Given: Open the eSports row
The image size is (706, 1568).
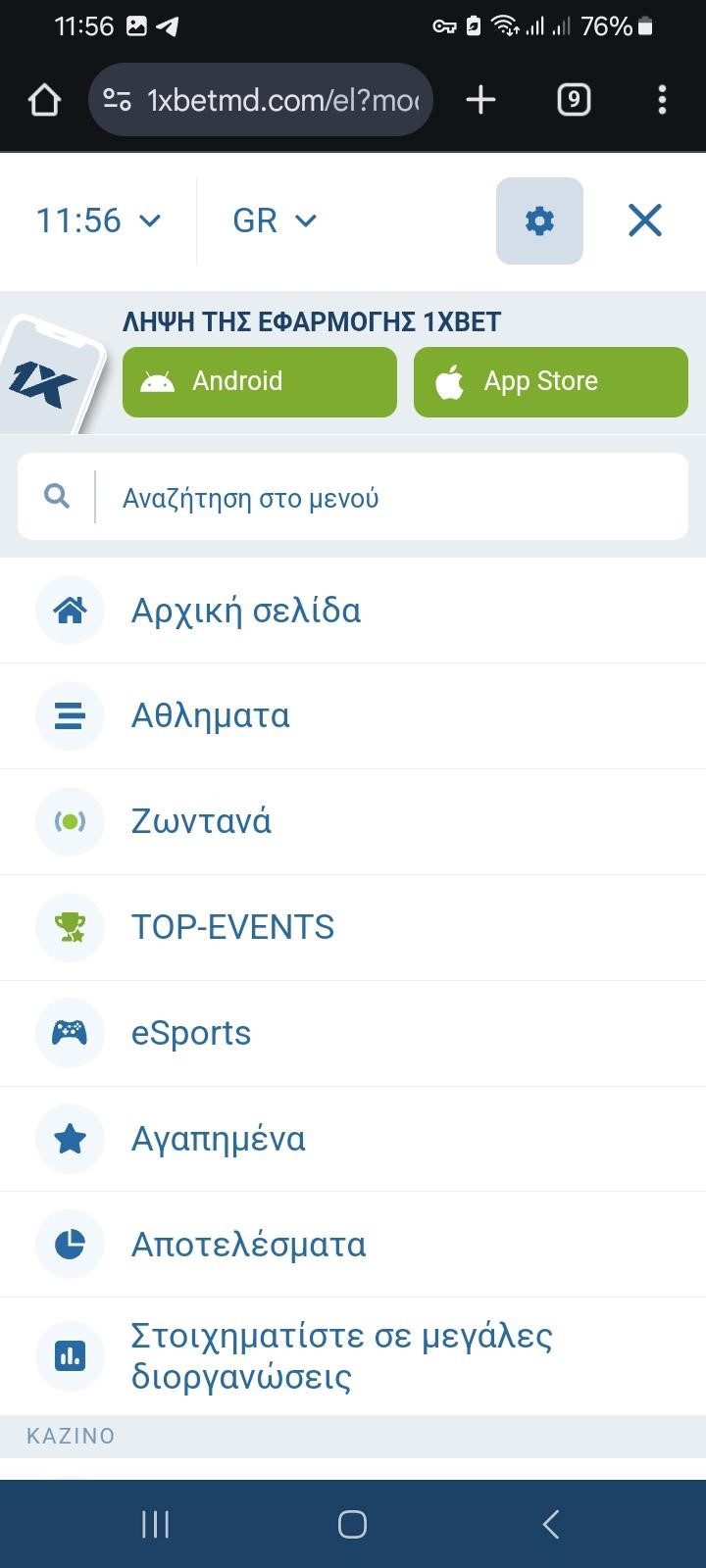Looking at the screenshot, I should [x=353, y=1034].
